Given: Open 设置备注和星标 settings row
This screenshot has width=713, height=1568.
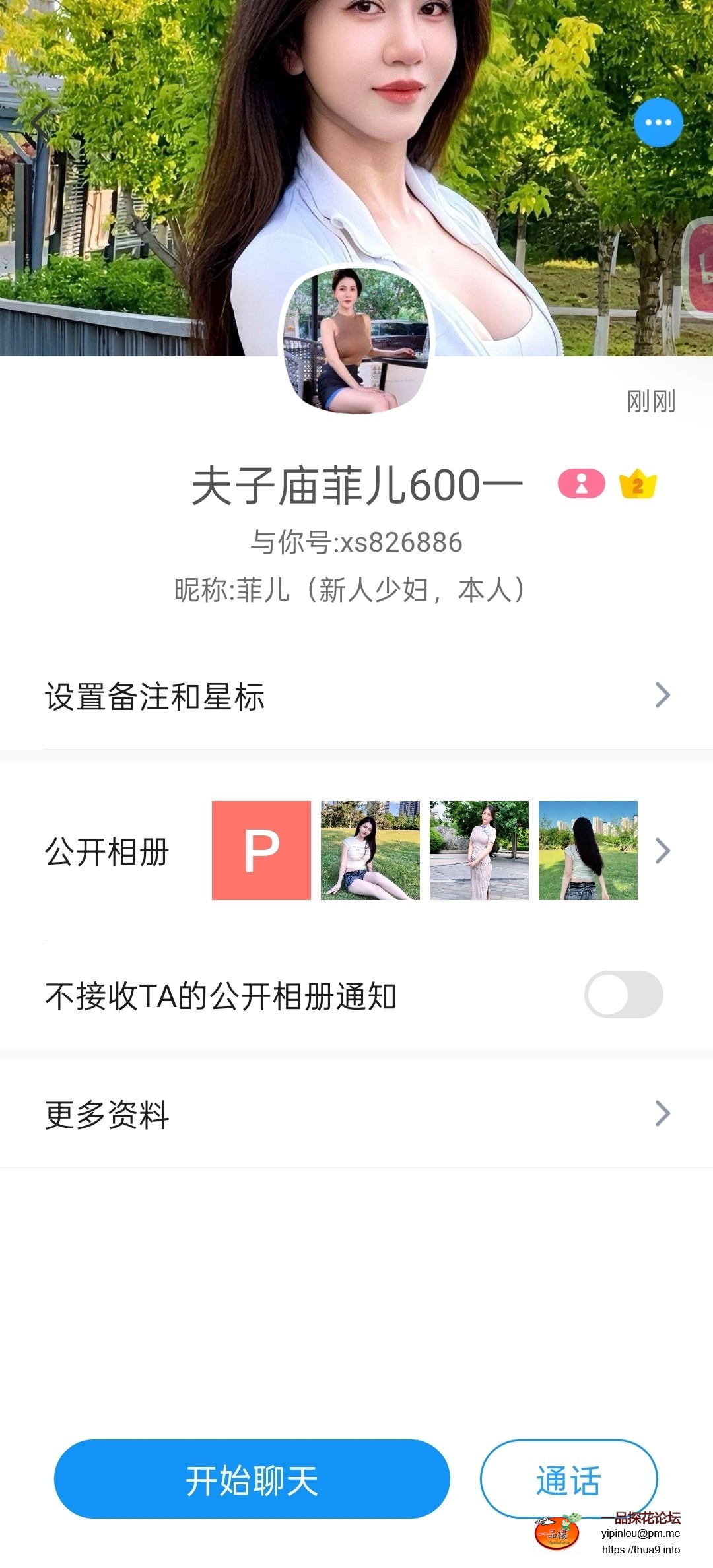Looking at the screenshot, I should pos(356,696).
